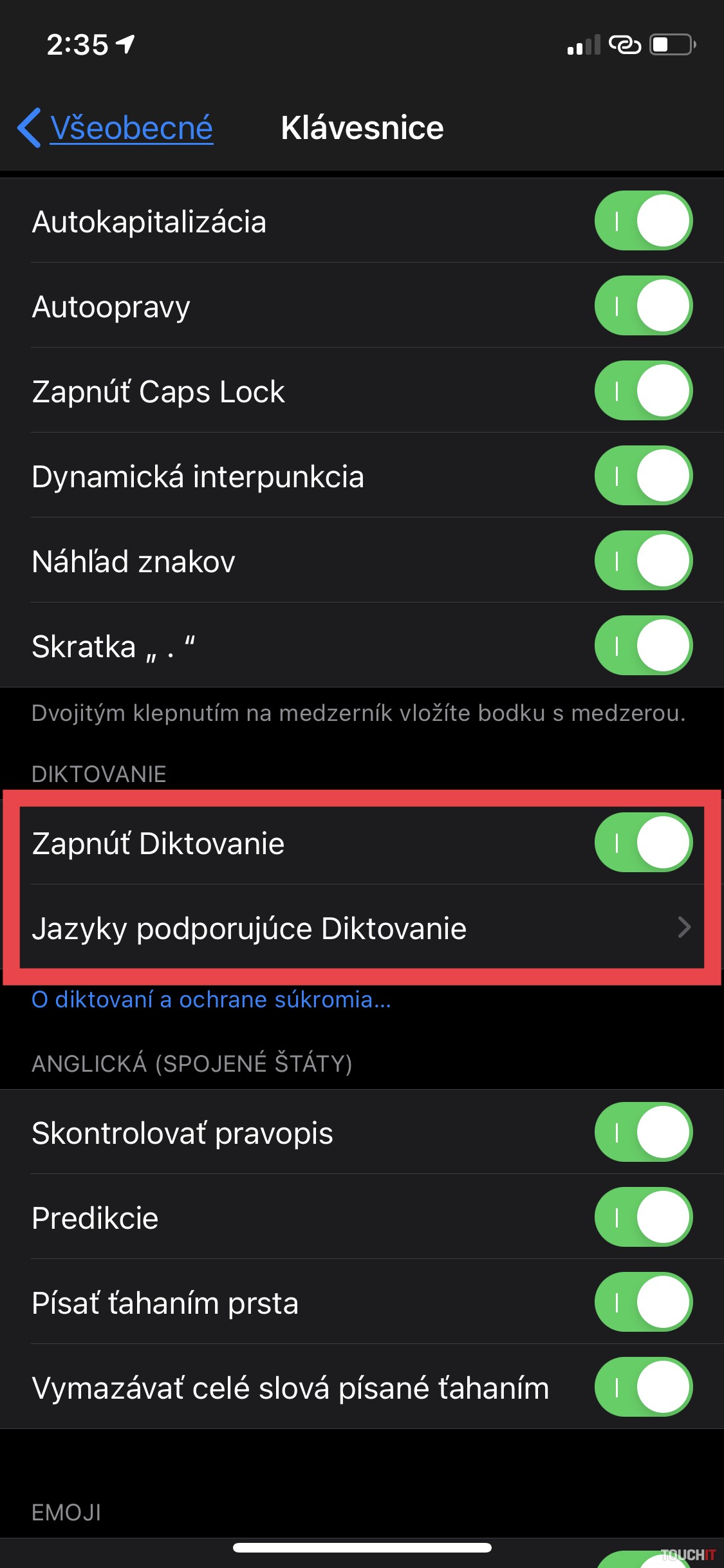The image size is (724, 1568).
Task: Disable the Autoopravy toggle
Action: coord(643,306)
